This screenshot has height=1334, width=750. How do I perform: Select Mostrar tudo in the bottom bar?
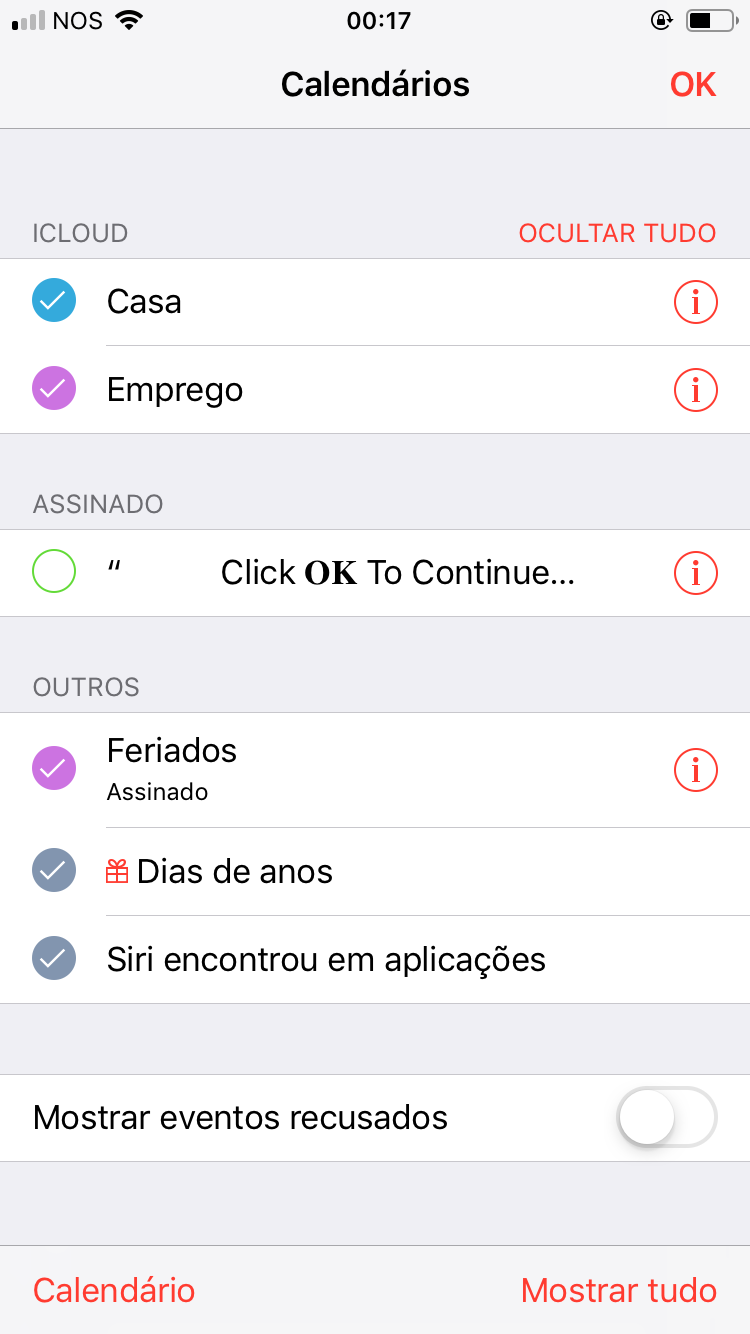pyautogui.click(x=618, y=1290)
